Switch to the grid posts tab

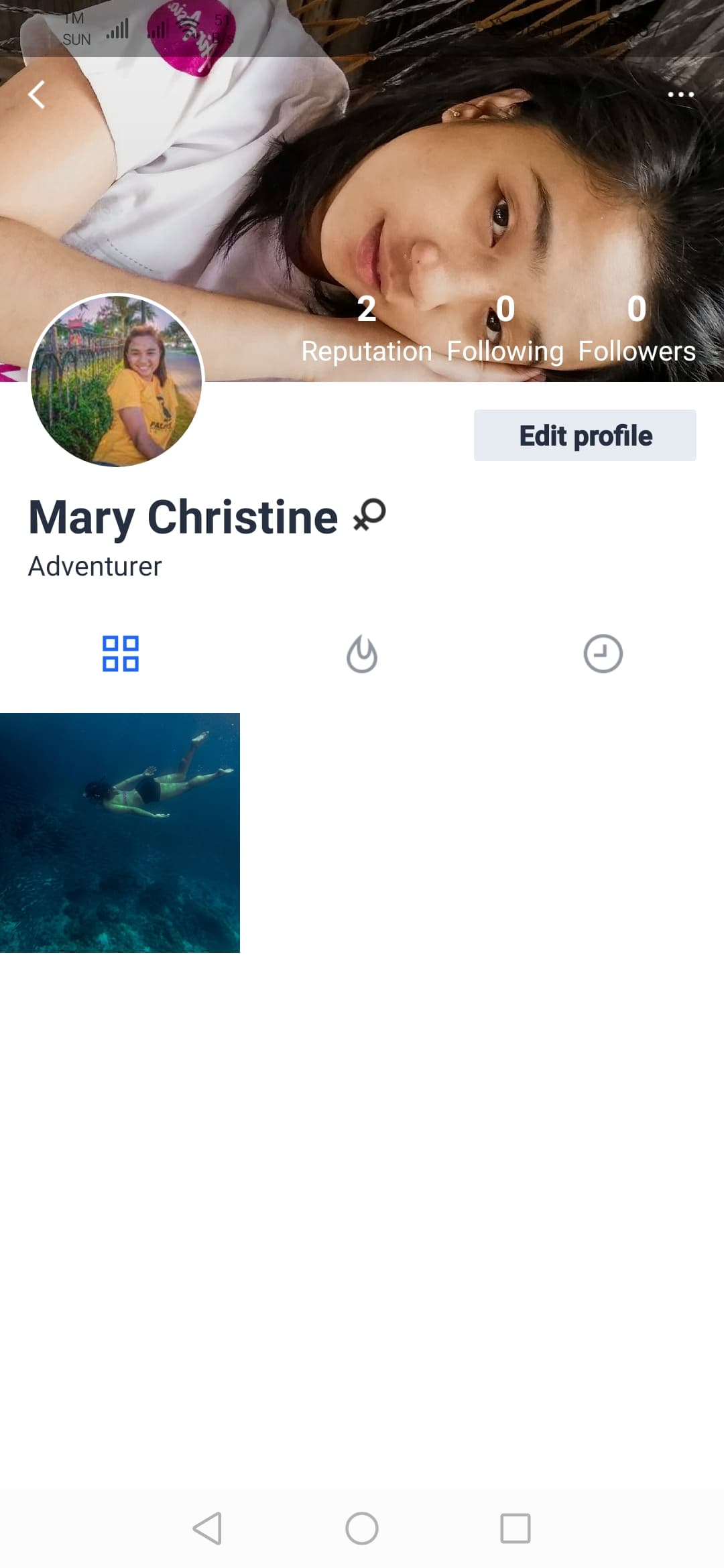tap(121, 653)
